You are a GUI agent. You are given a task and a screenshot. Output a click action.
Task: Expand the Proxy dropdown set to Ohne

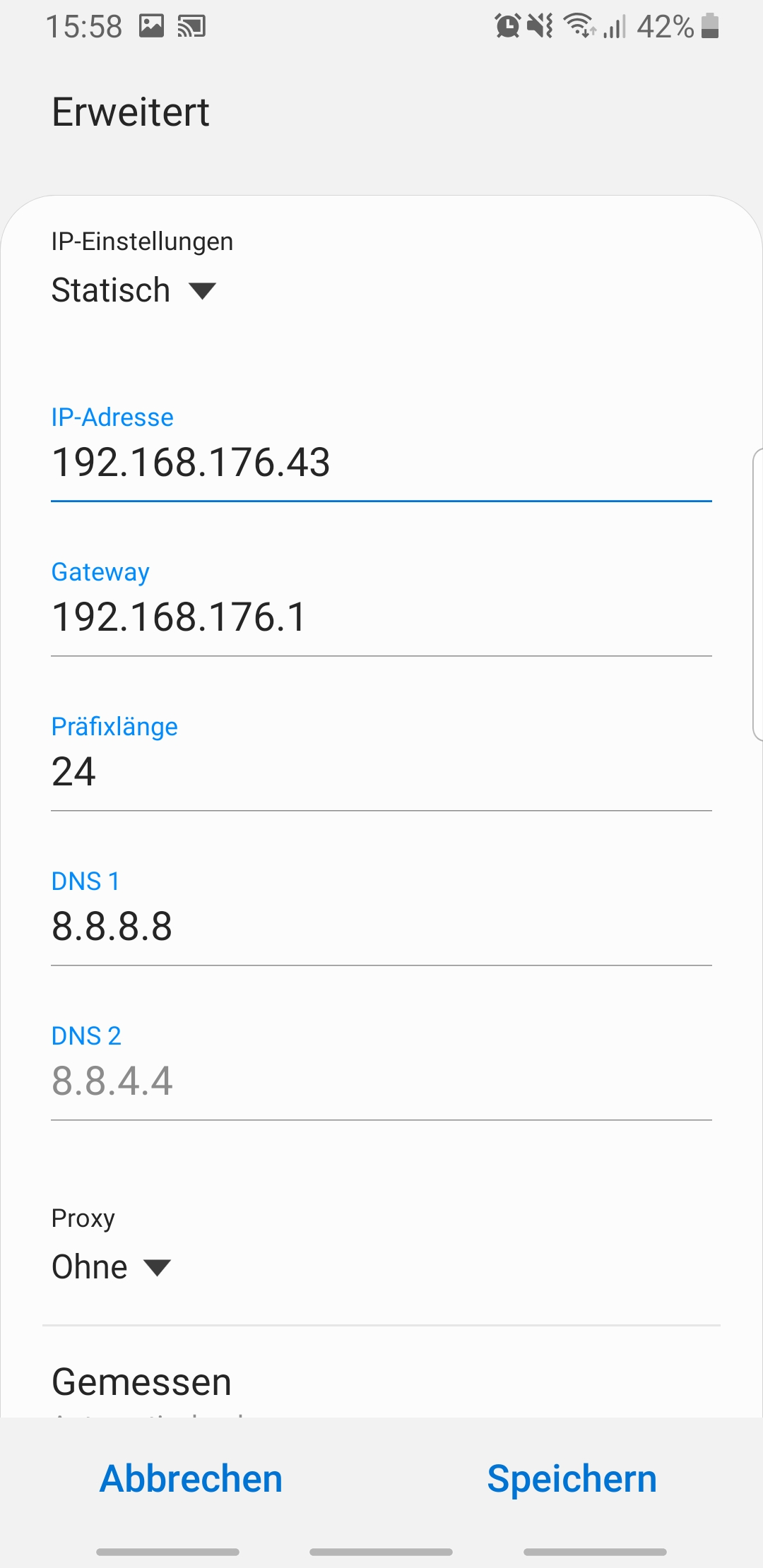112,1267
